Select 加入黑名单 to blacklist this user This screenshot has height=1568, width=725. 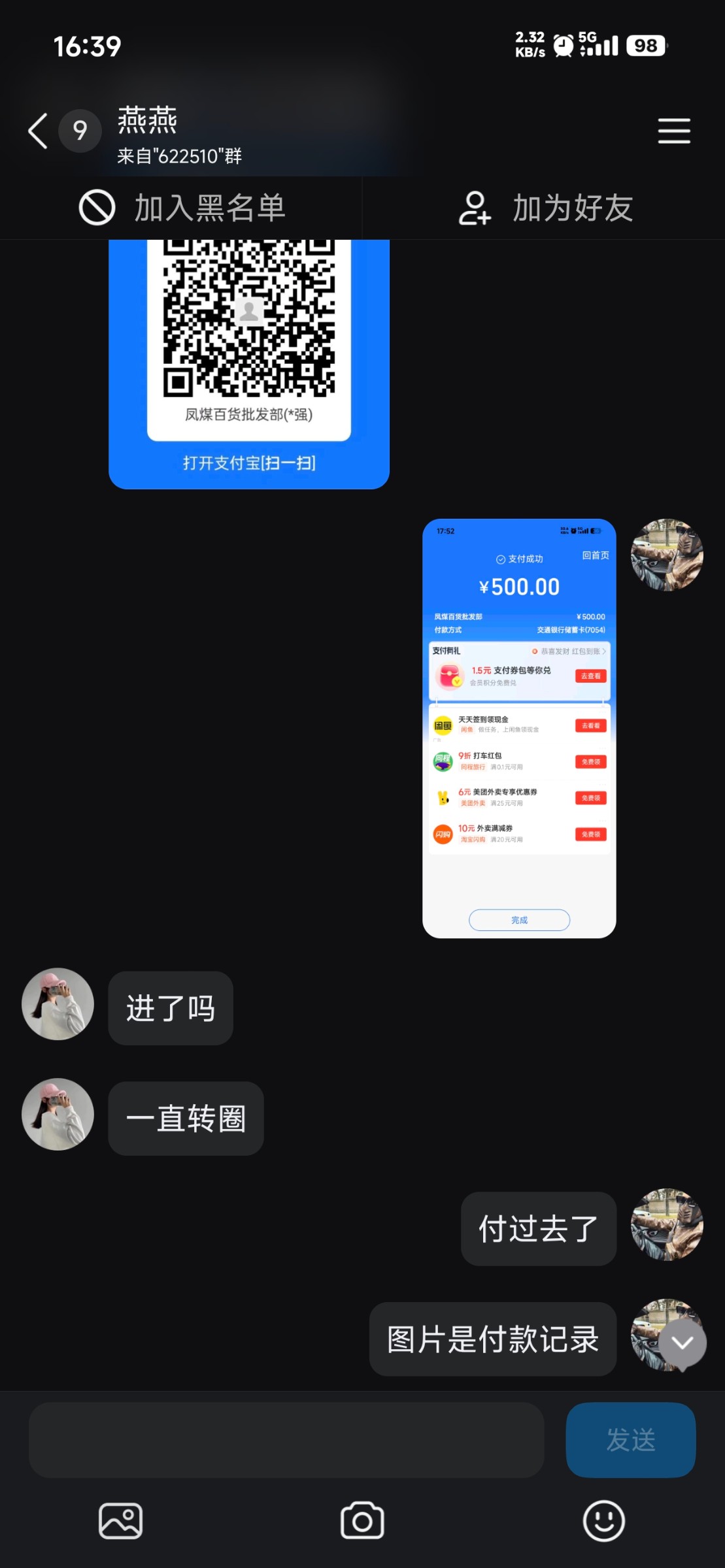pos(208,208)
